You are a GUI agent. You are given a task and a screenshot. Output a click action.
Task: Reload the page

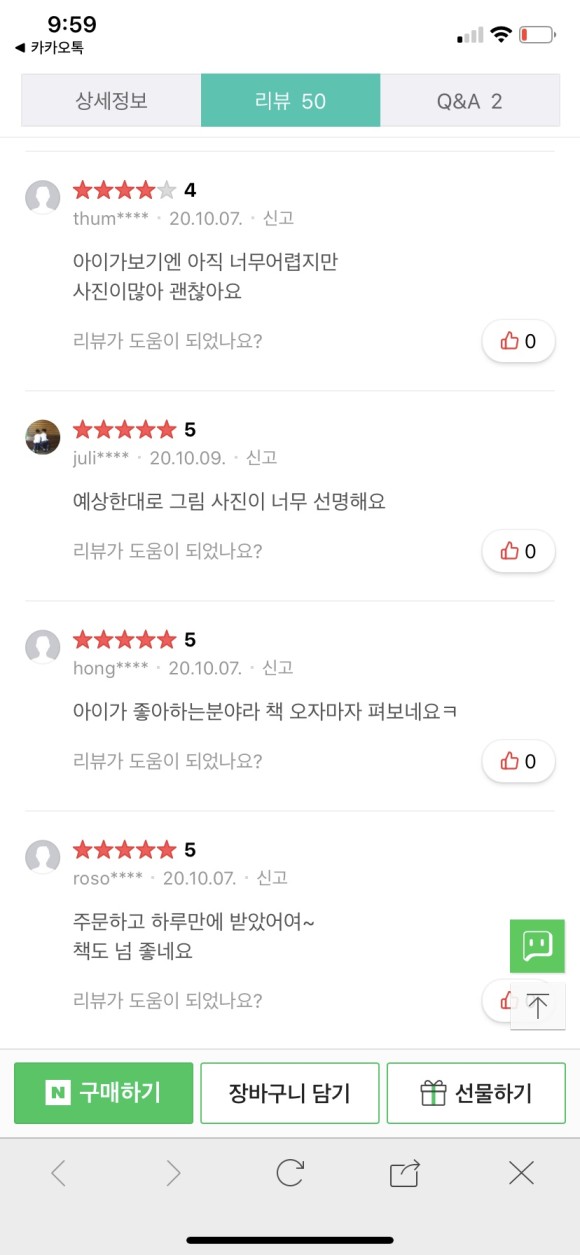[x=290, y=1173]
